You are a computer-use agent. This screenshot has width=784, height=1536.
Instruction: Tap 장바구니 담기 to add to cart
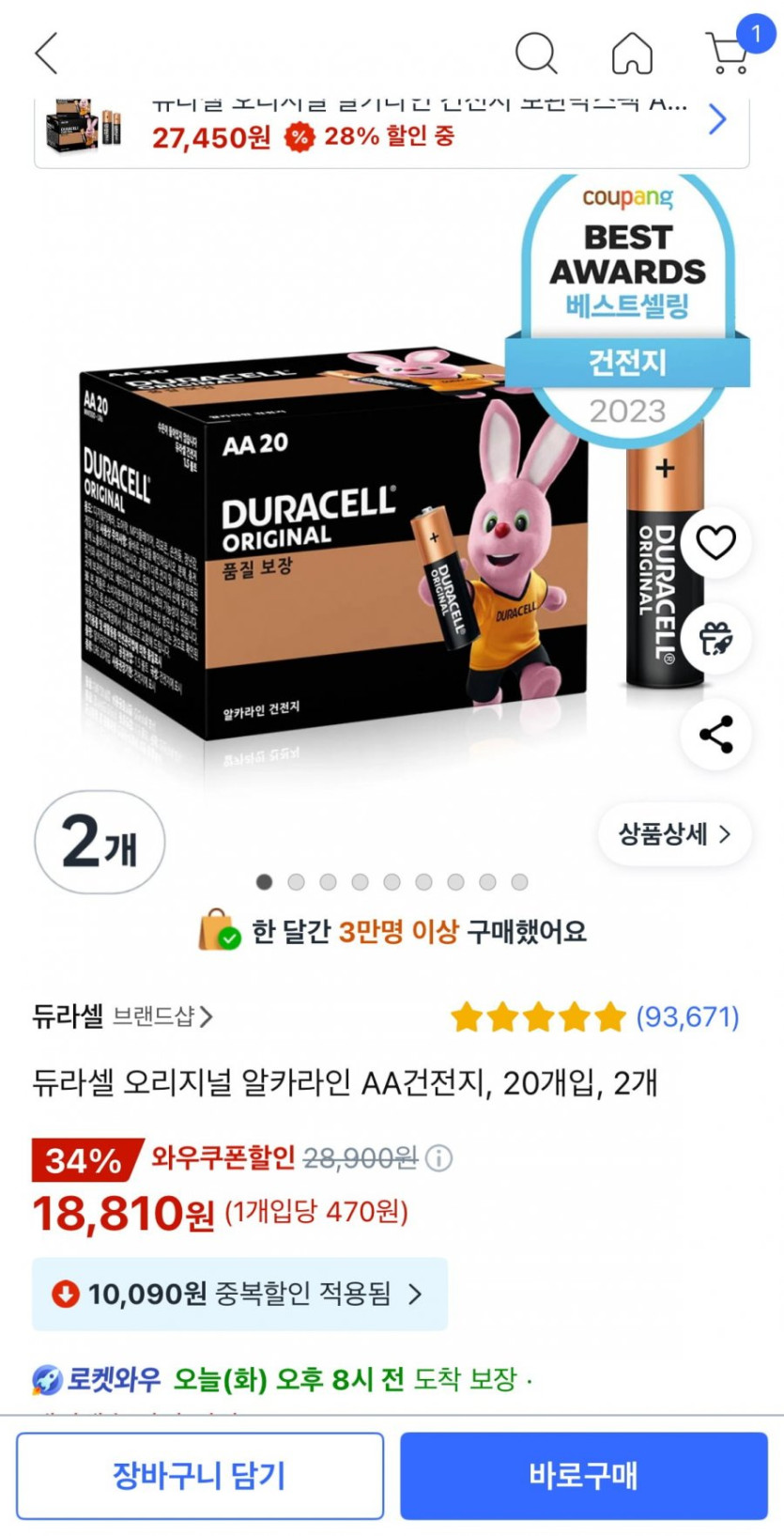[199, 1475]
